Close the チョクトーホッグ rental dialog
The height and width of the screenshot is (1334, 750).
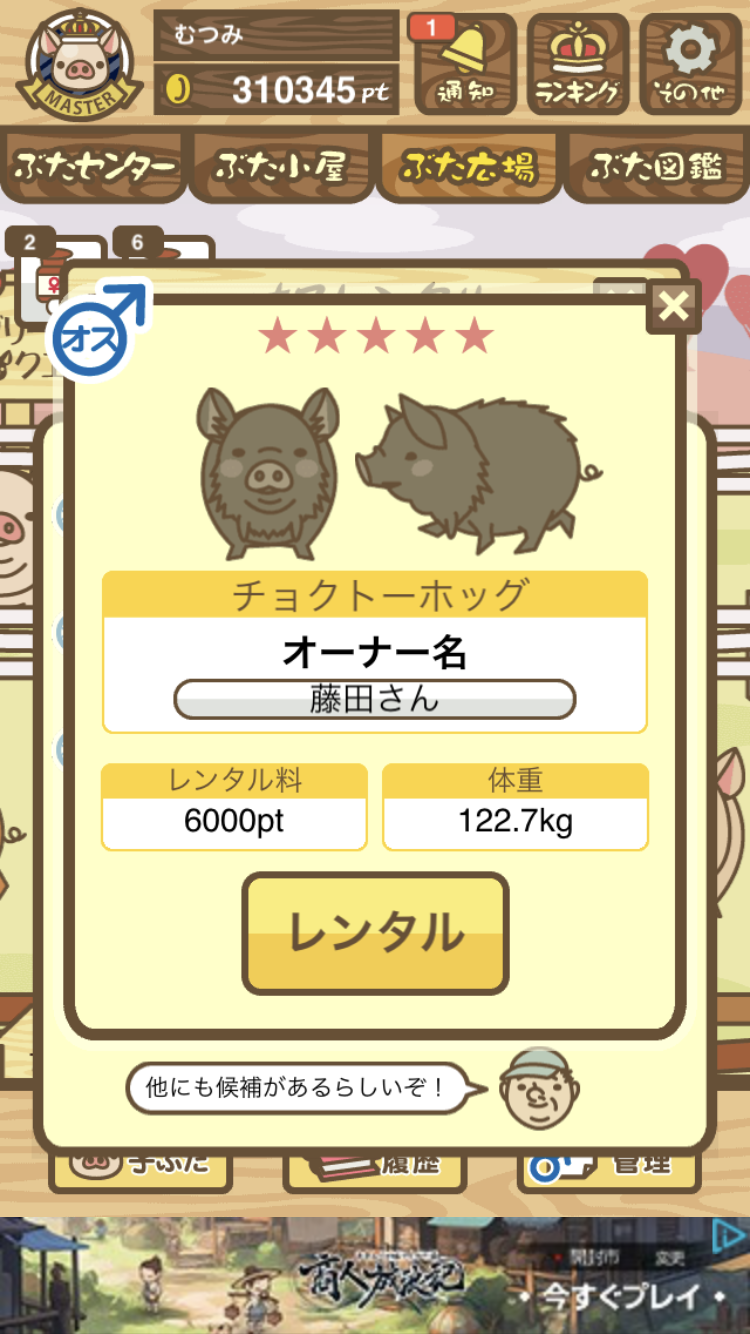[x=673, y=306]
